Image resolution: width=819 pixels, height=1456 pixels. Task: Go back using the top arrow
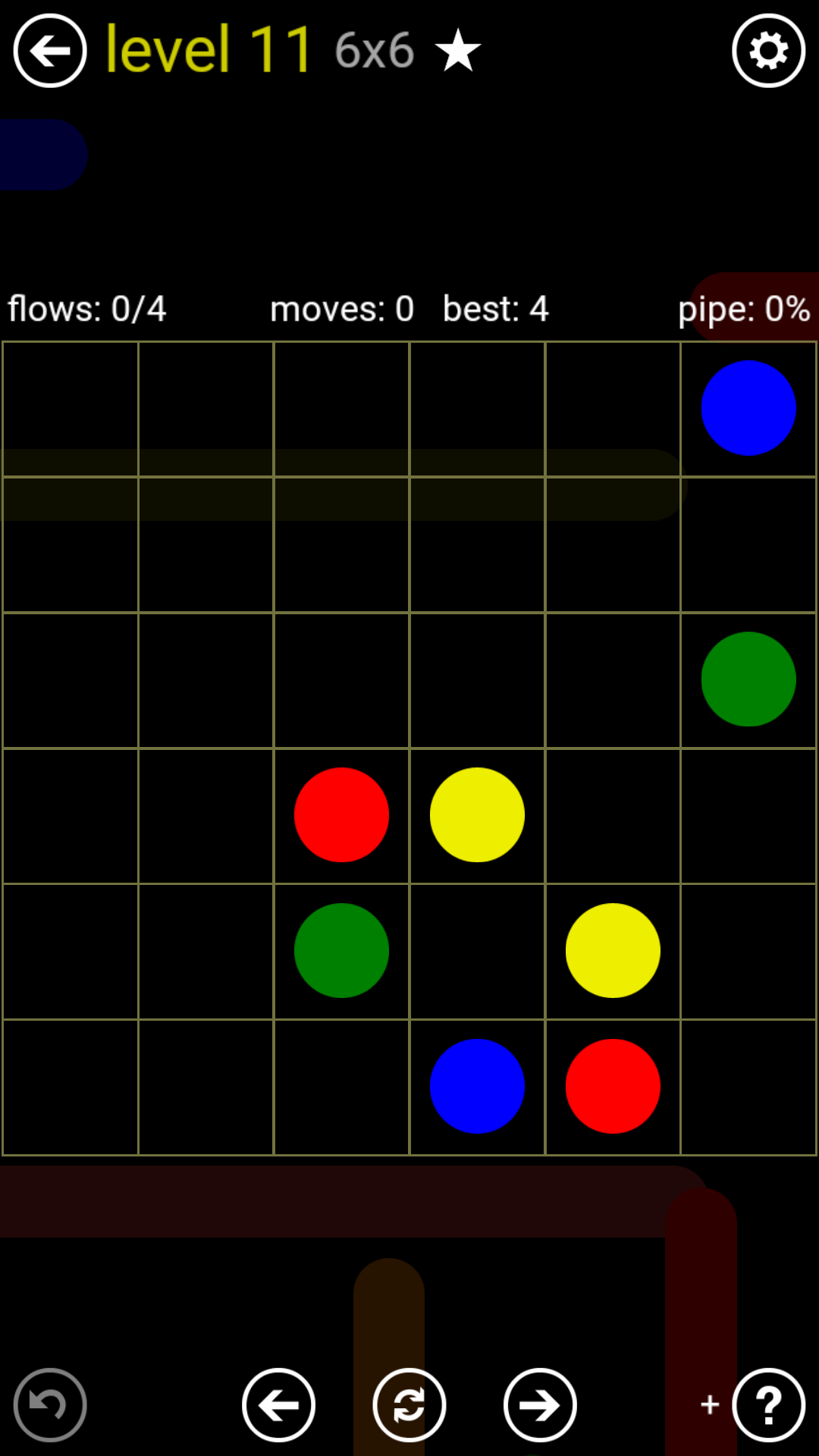(x=50, y=51)
